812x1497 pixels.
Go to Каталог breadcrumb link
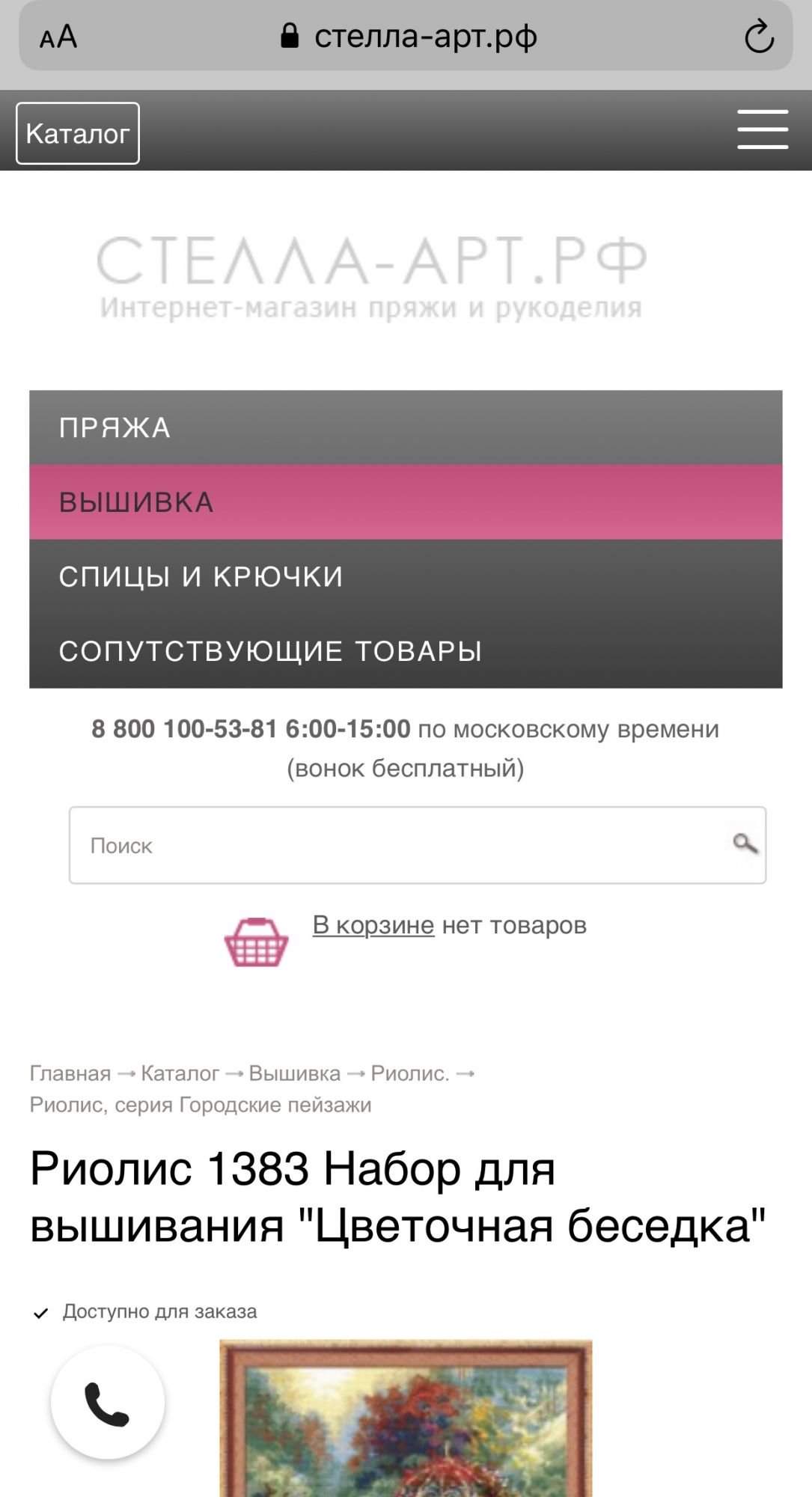click(180, 1073)
